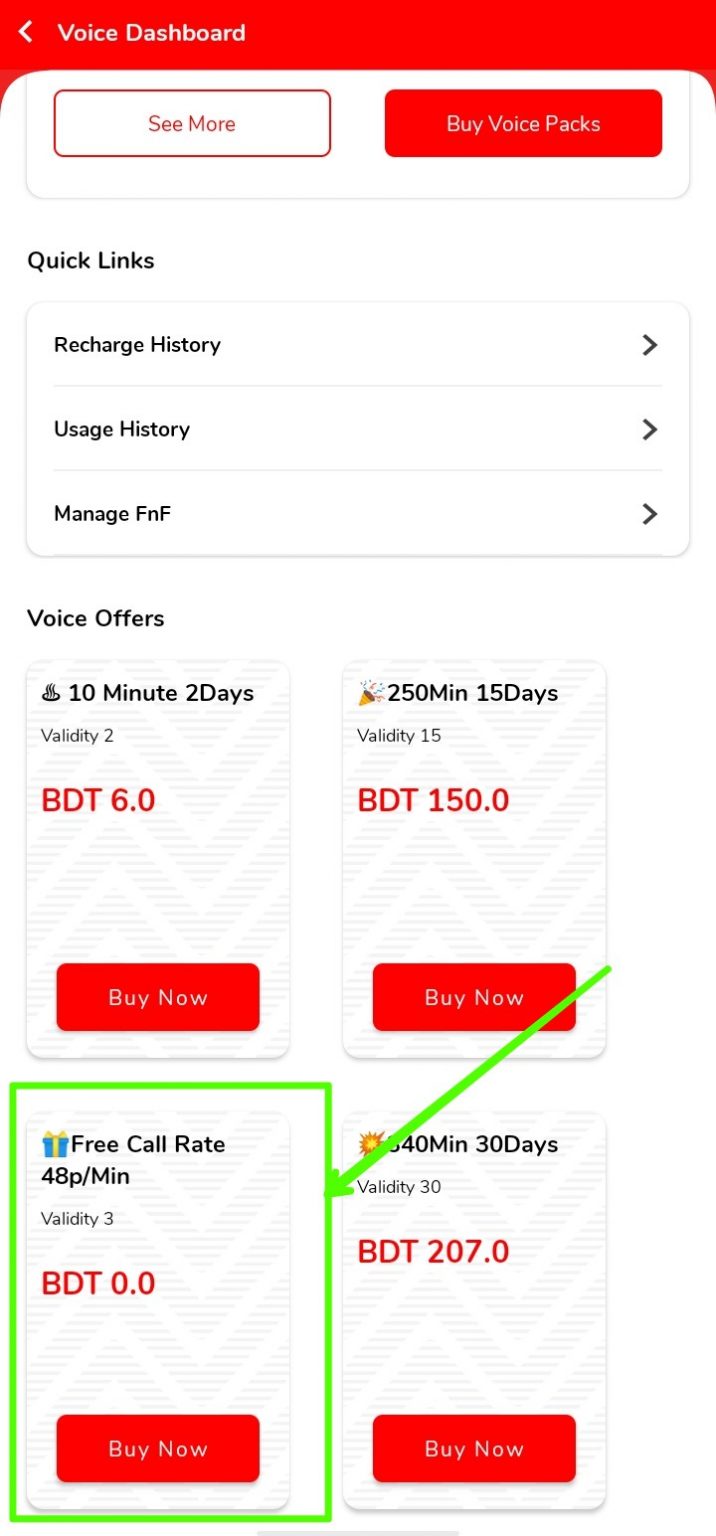Image resolution: width=716 pixels, height=1536 pixels.
Task: Buy the 250Min 15Days pack
Action: pos(474,997)
